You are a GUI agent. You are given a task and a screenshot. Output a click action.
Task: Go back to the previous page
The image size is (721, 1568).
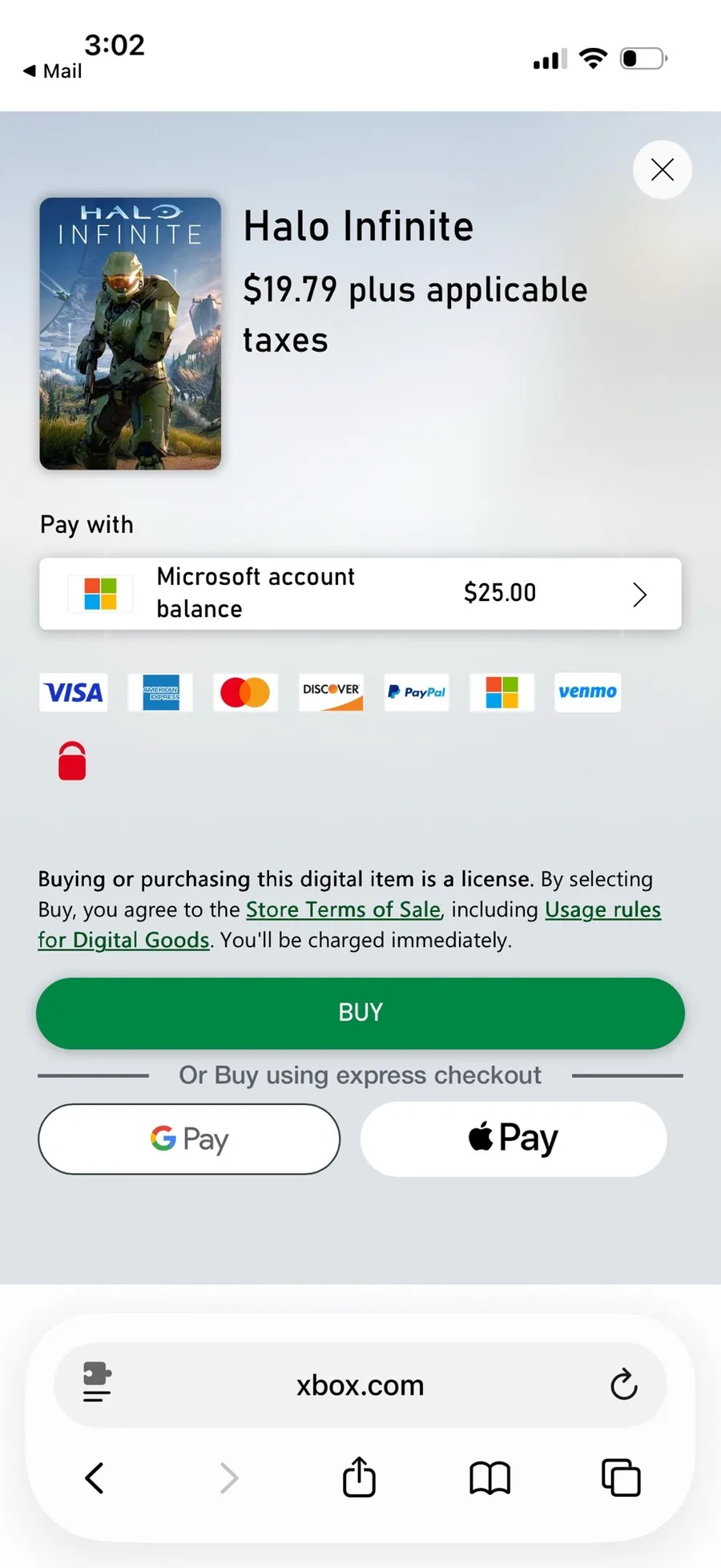[x=95, y=1478]
